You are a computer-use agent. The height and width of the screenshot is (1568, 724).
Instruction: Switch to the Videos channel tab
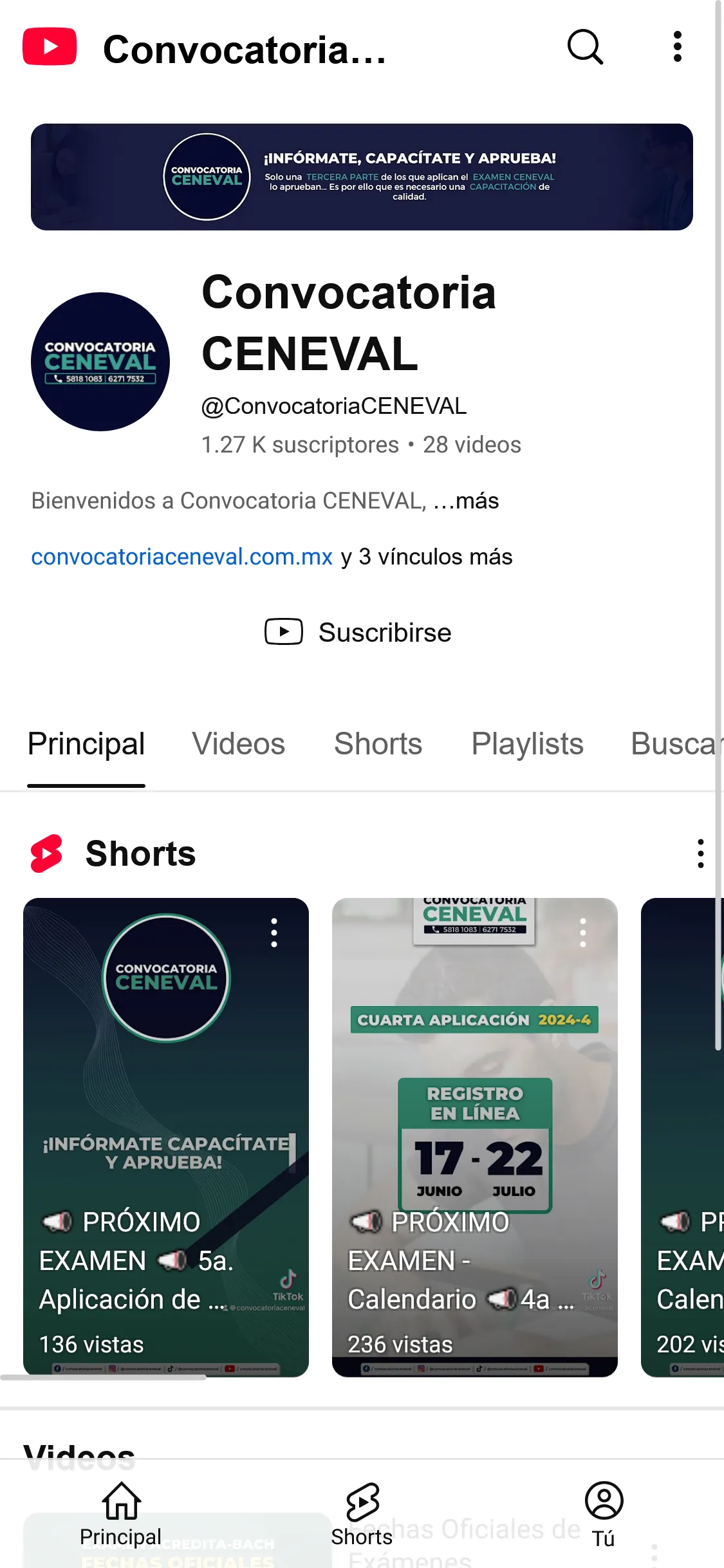coord(238,744)
